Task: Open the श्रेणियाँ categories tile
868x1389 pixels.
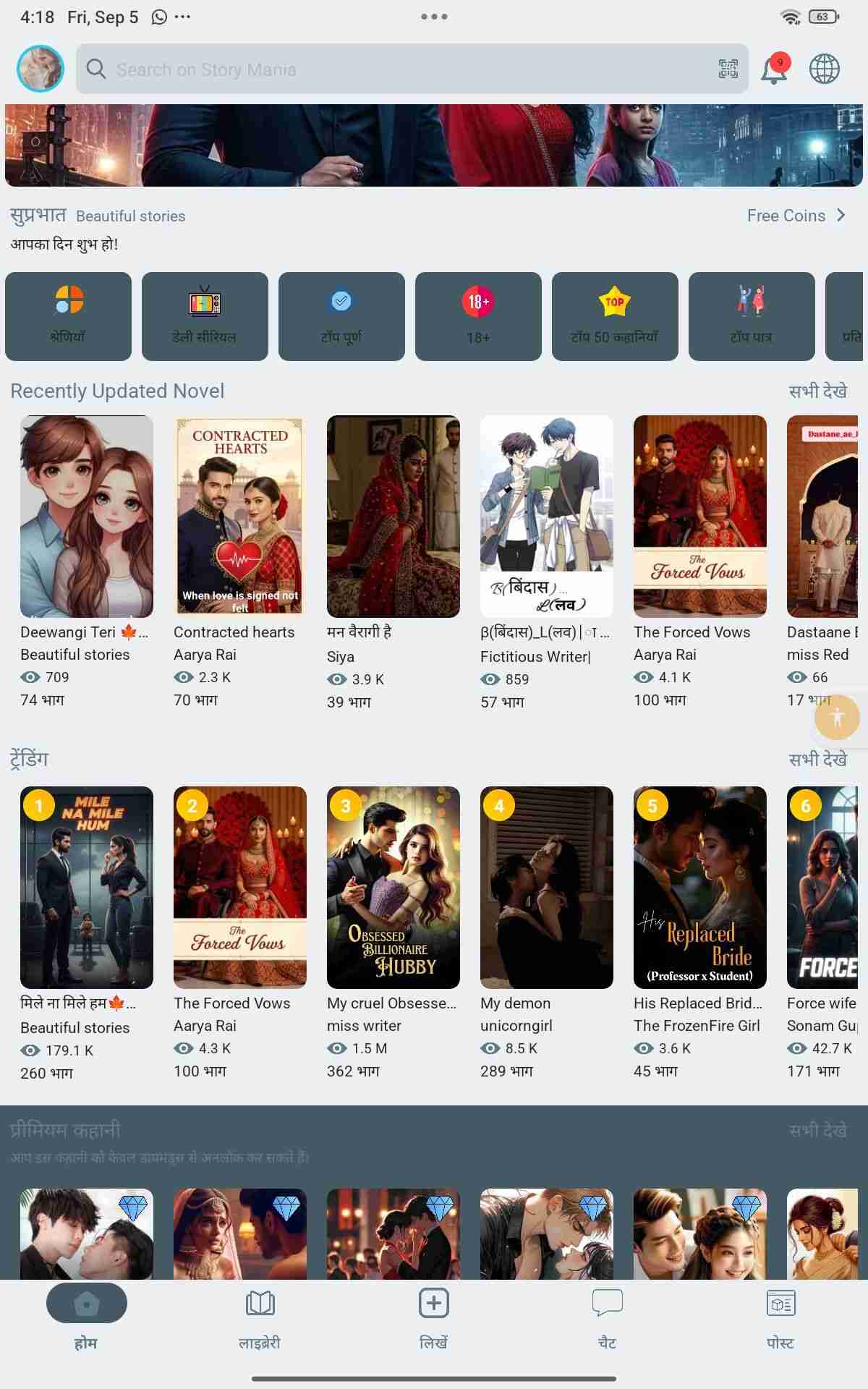Action: click(x=68, y=316)
